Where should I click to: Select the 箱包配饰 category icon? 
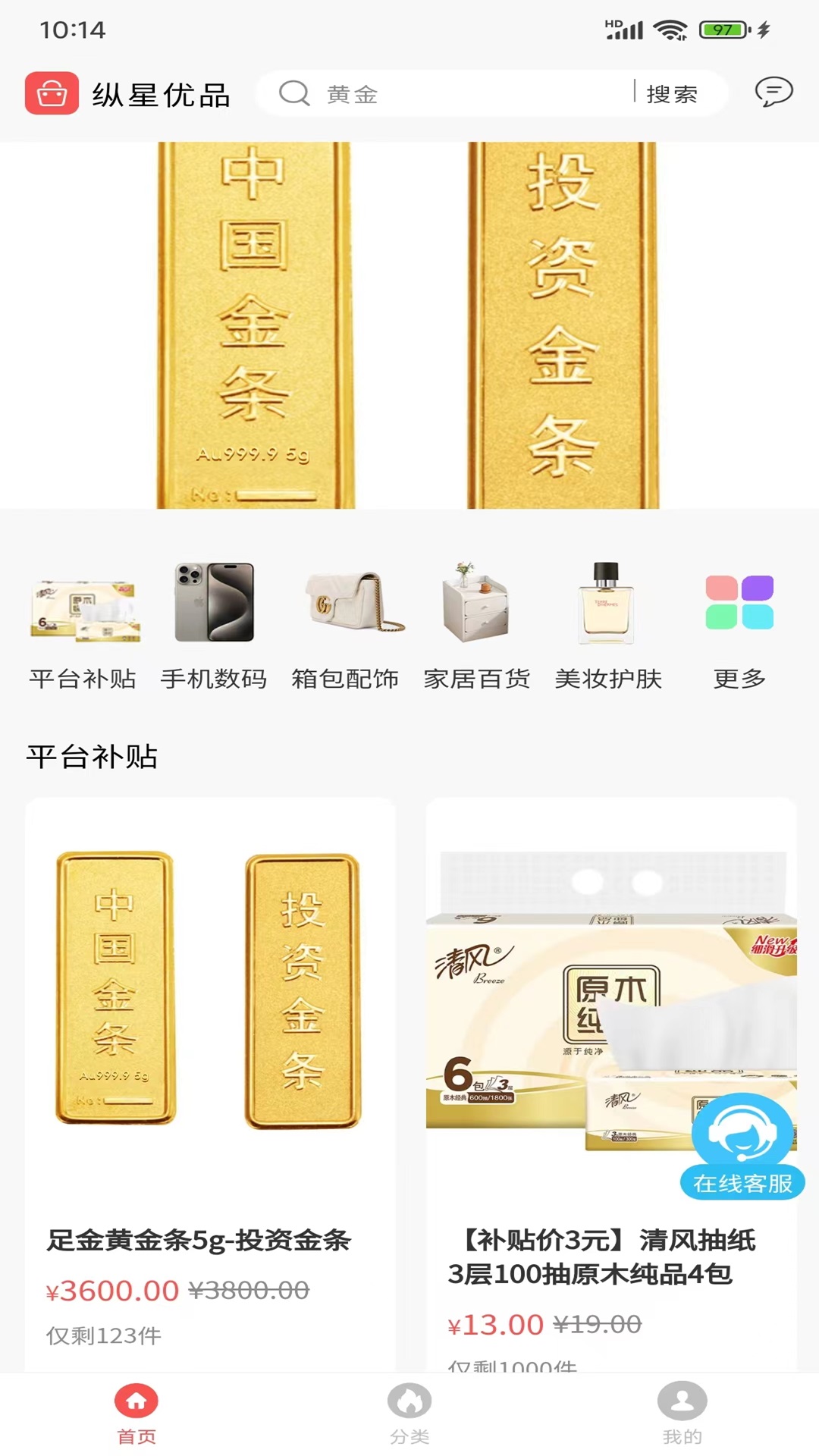(347, 603)
